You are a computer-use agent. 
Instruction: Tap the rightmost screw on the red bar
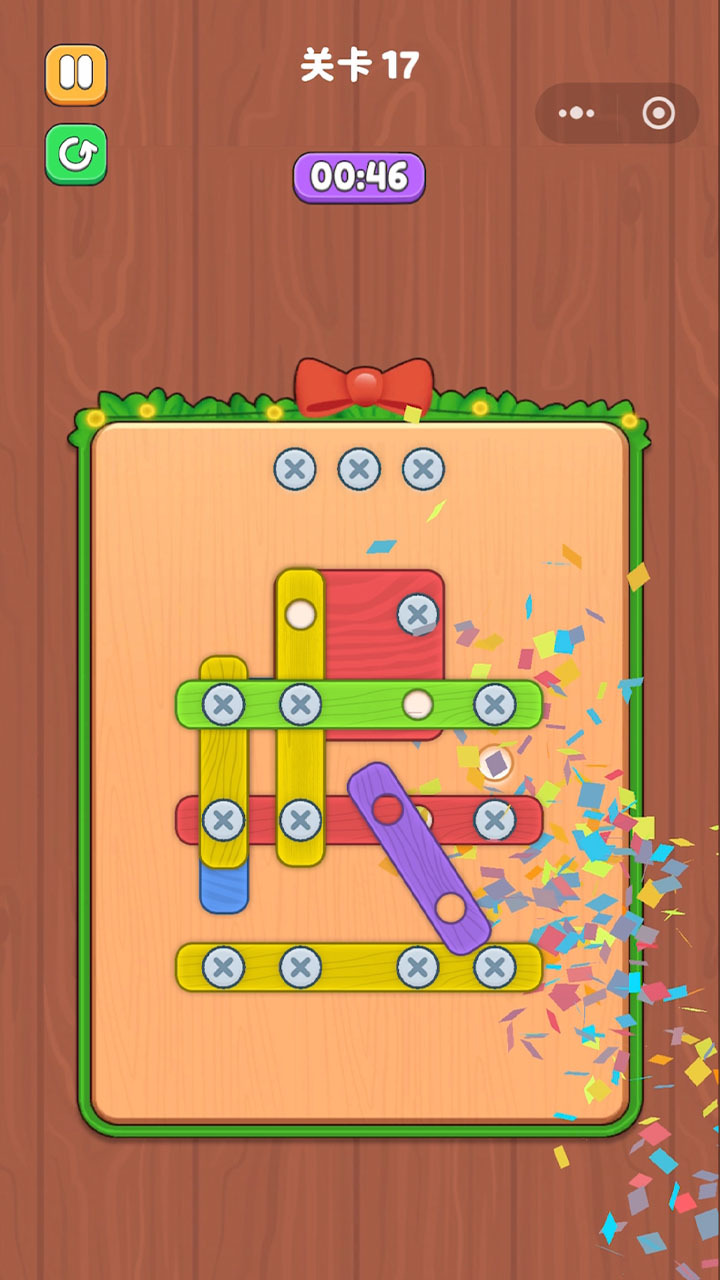tap(495, 820)
